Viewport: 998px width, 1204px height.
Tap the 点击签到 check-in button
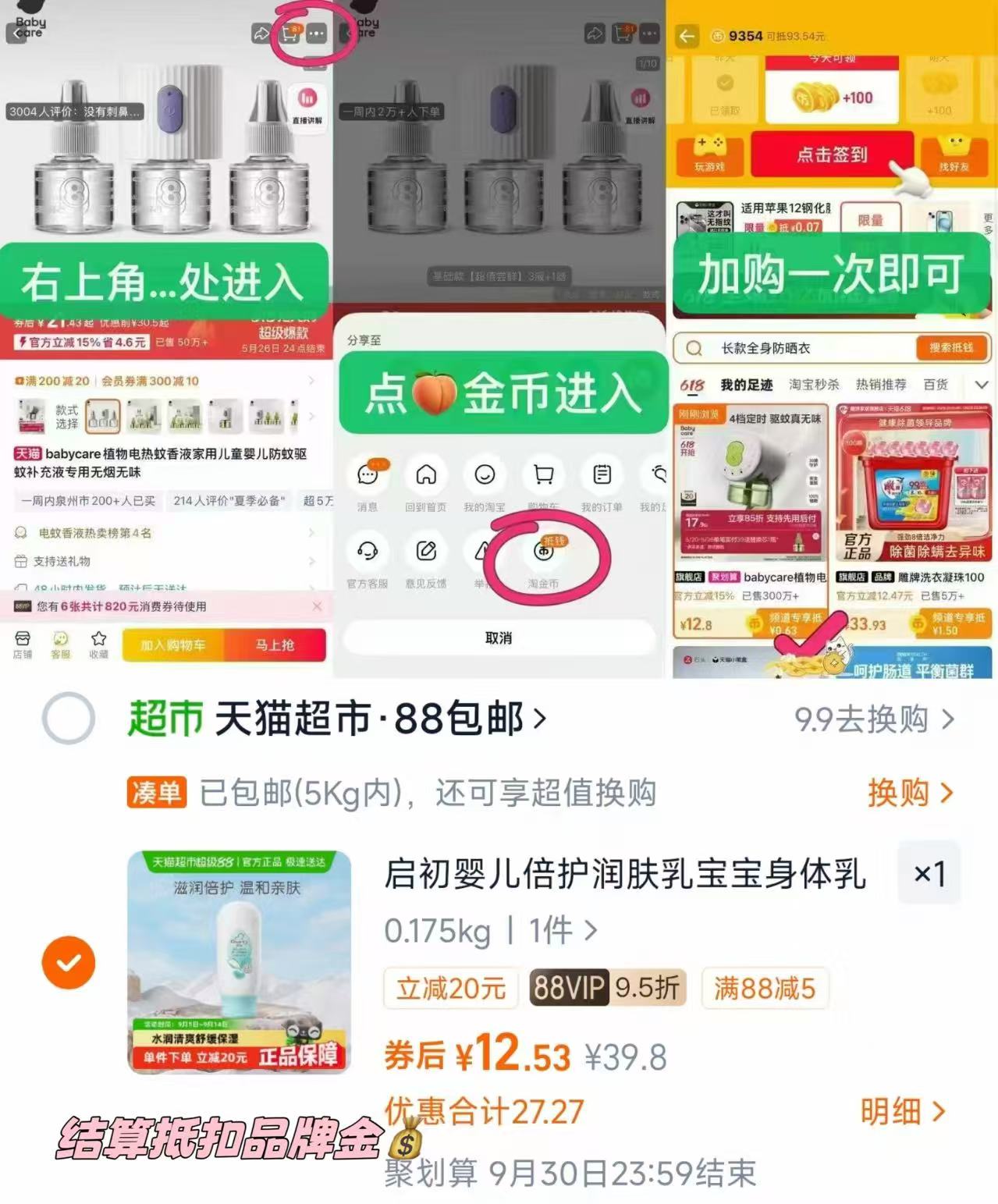click(832, 155)
